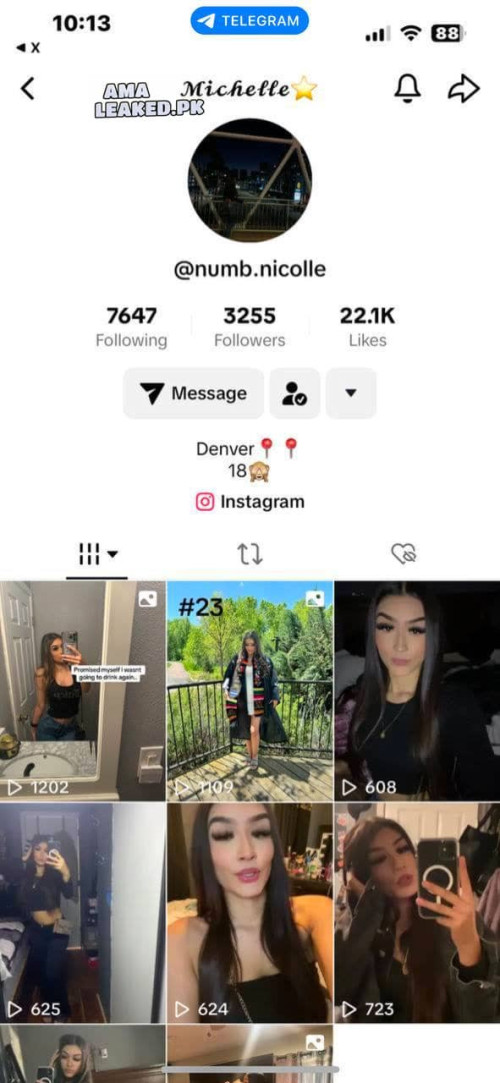500x1083 pixels.
Task: Tap the Message button
Action: click(193, 394)
